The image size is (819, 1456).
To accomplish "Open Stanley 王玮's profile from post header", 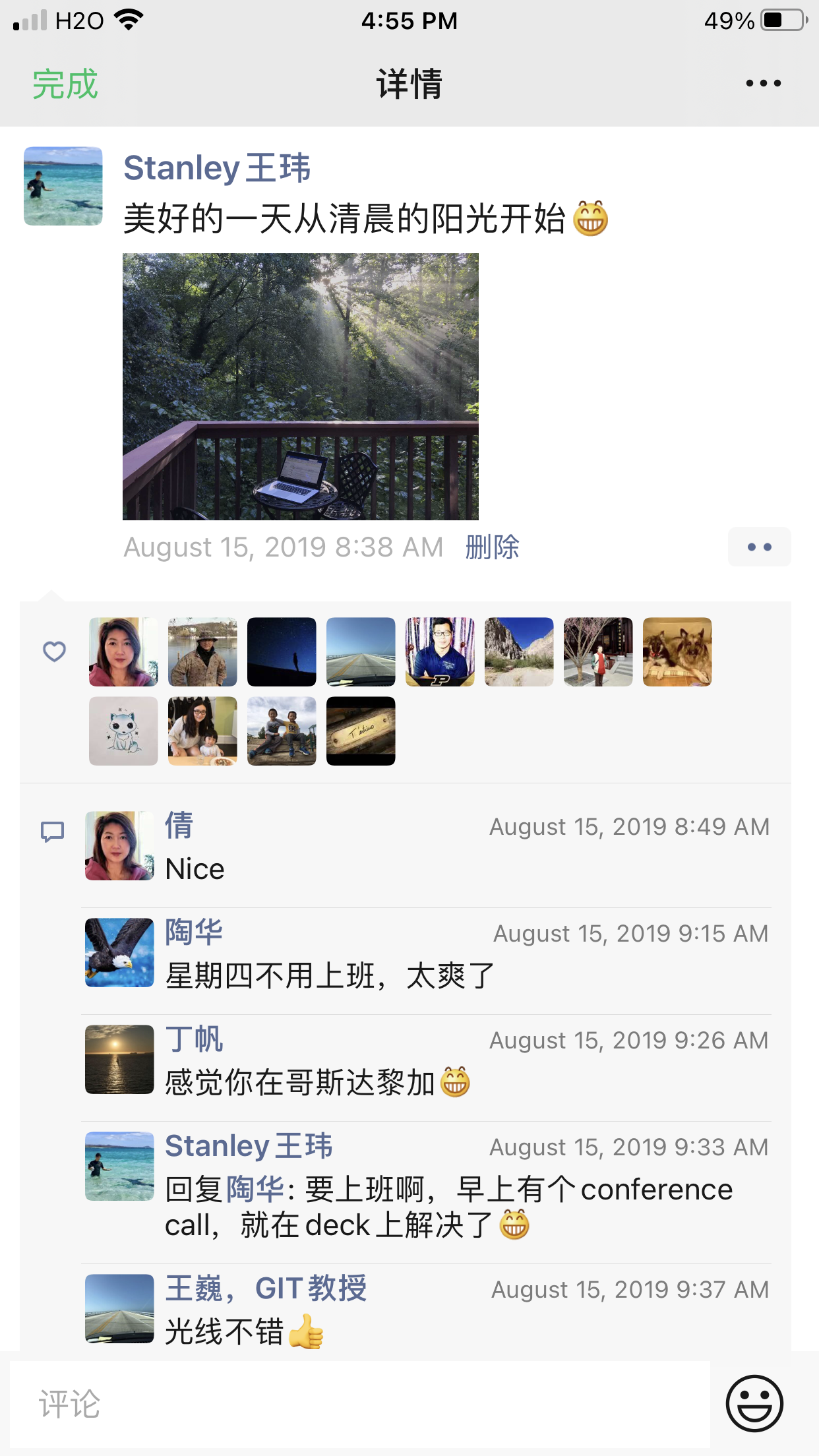I will 217,167.
